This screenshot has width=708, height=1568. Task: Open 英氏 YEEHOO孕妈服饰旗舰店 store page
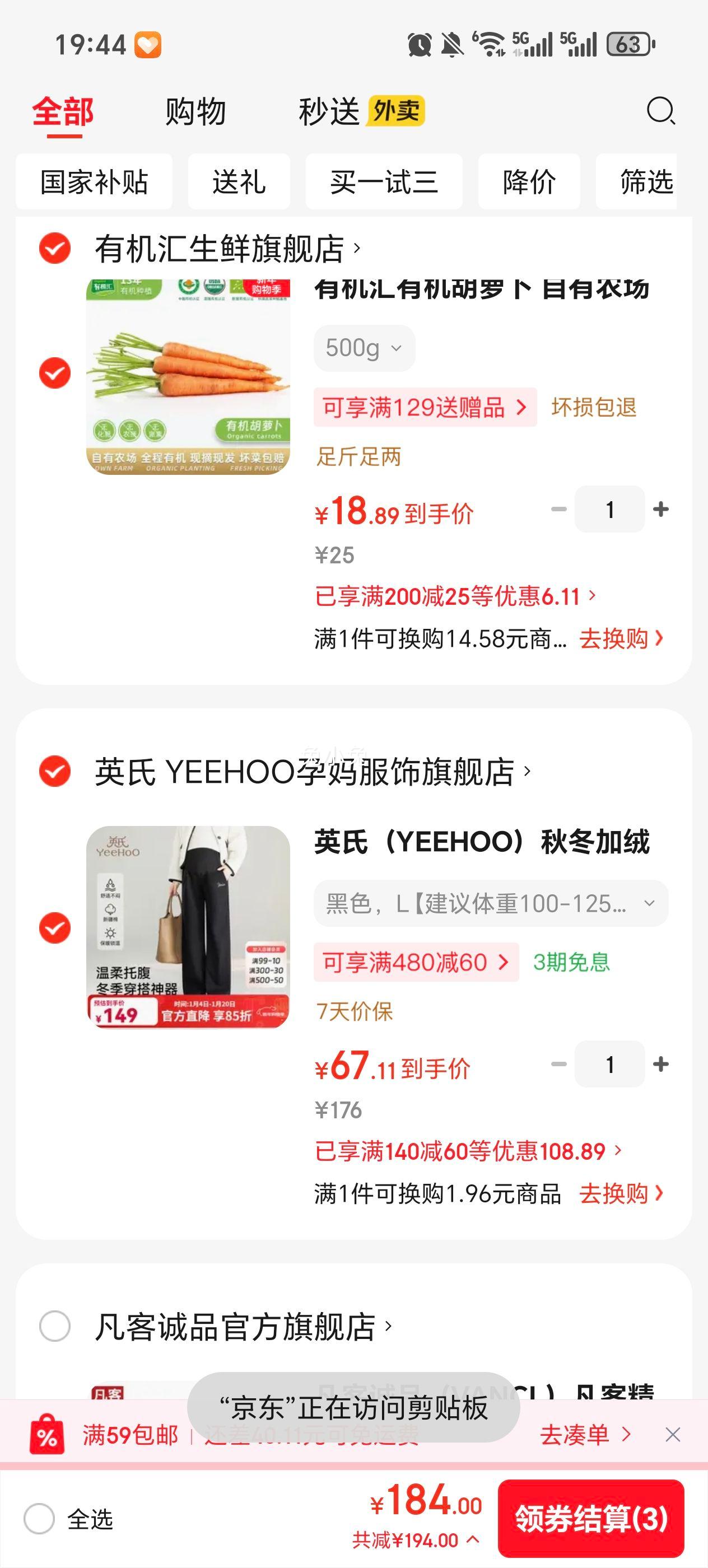[310, 772]
